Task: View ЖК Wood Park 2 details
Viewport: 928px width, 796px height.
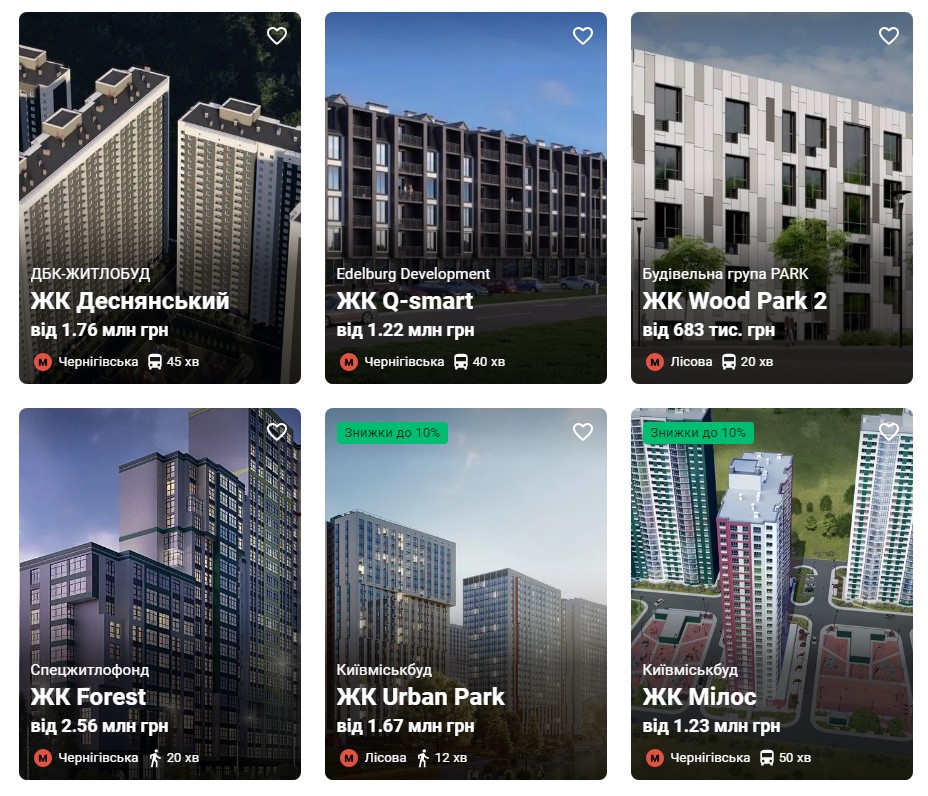Action: (x=734, y=301)
